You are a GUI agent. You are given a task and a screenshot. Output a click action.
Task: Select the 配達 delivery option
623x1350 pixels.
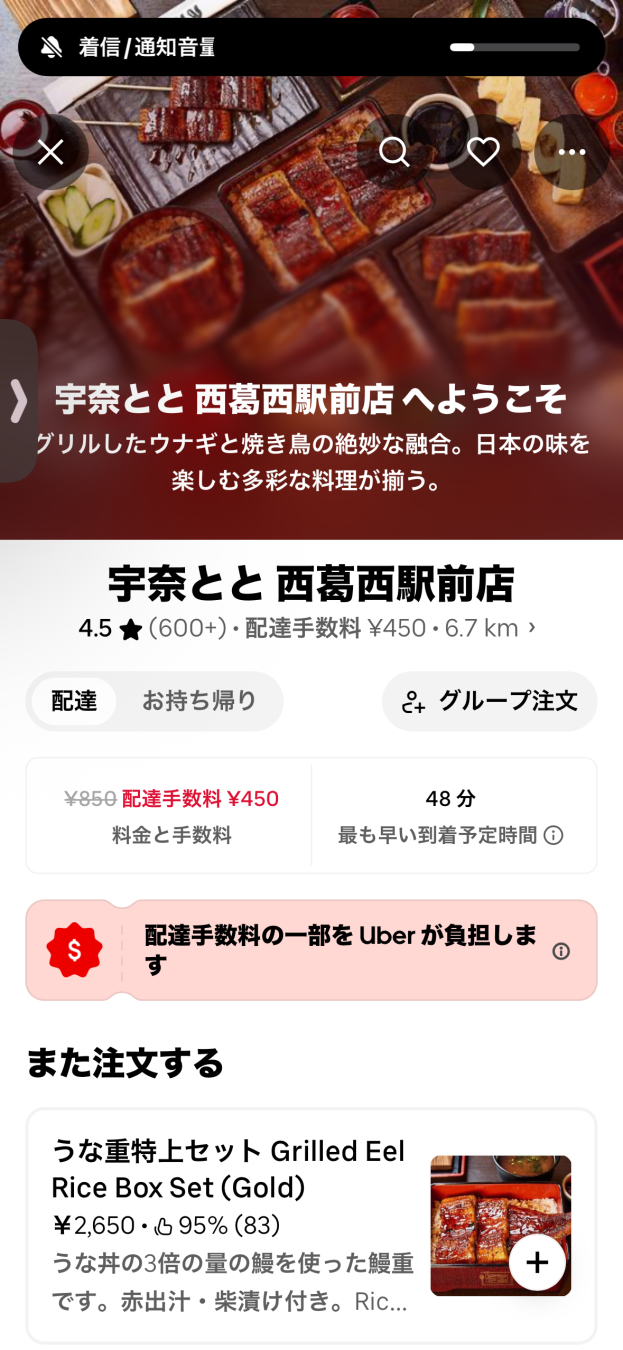(74, 701)
